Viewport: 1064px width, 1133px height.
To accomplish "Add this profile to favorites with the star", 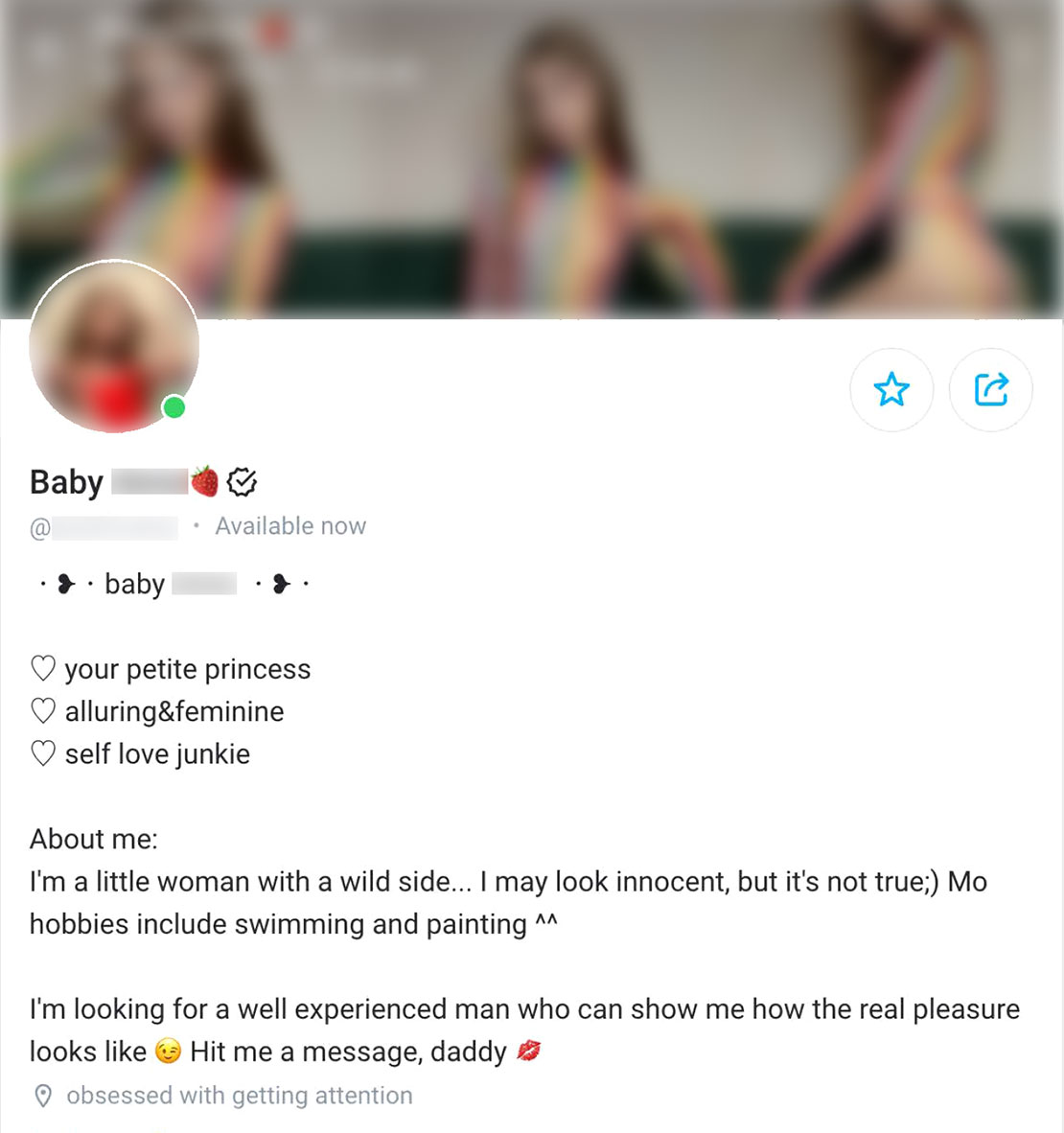I will [x=891, y=389].
